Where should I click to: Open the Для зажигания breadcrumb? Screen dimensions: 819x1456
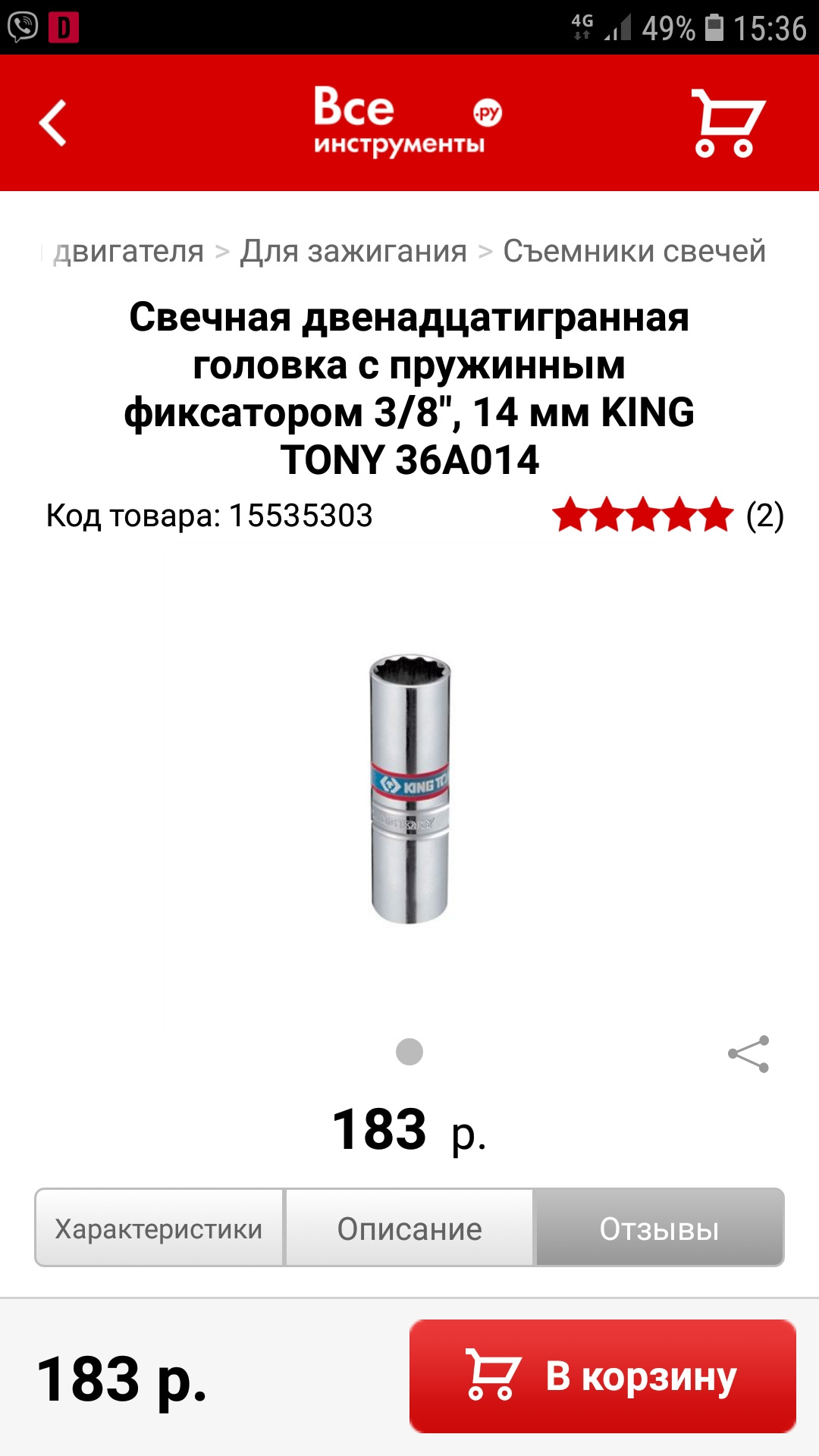pyautogui.click(x=353, y=251)
